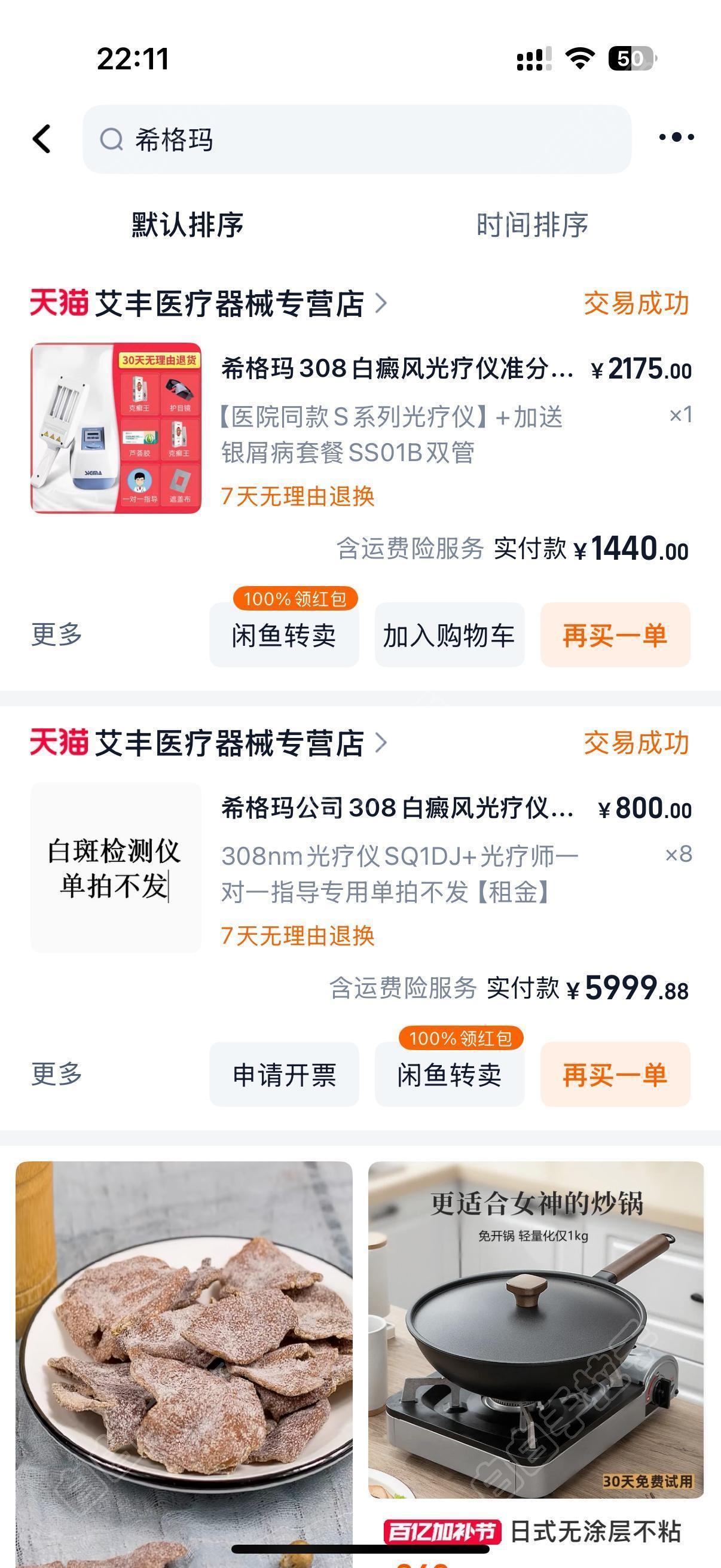Open the dried meat snack product card
This screenshot has height=1568, width=721.
click(184, 1339)
